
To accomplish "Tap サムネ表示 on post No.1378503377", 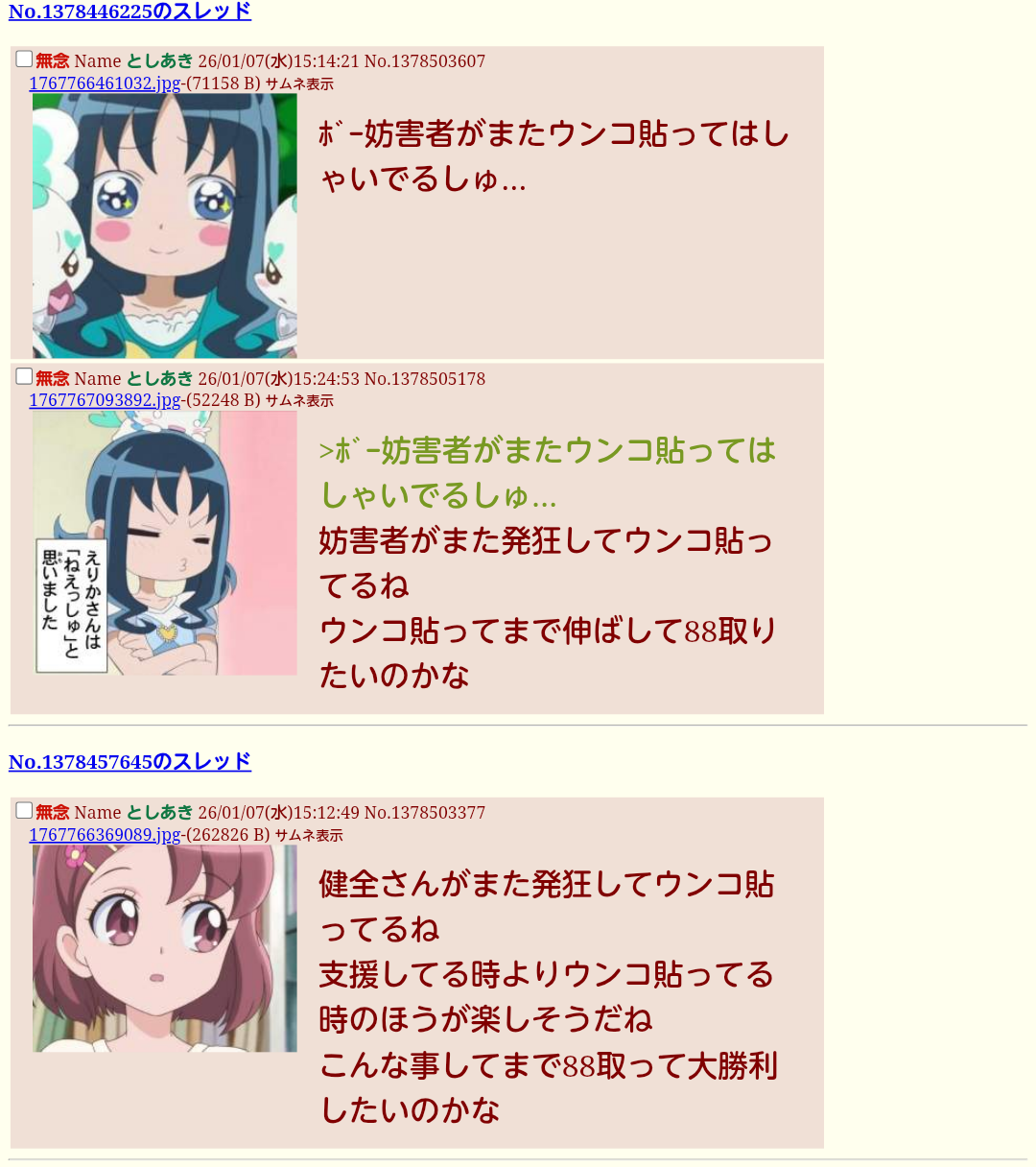I will click(309, 836).
